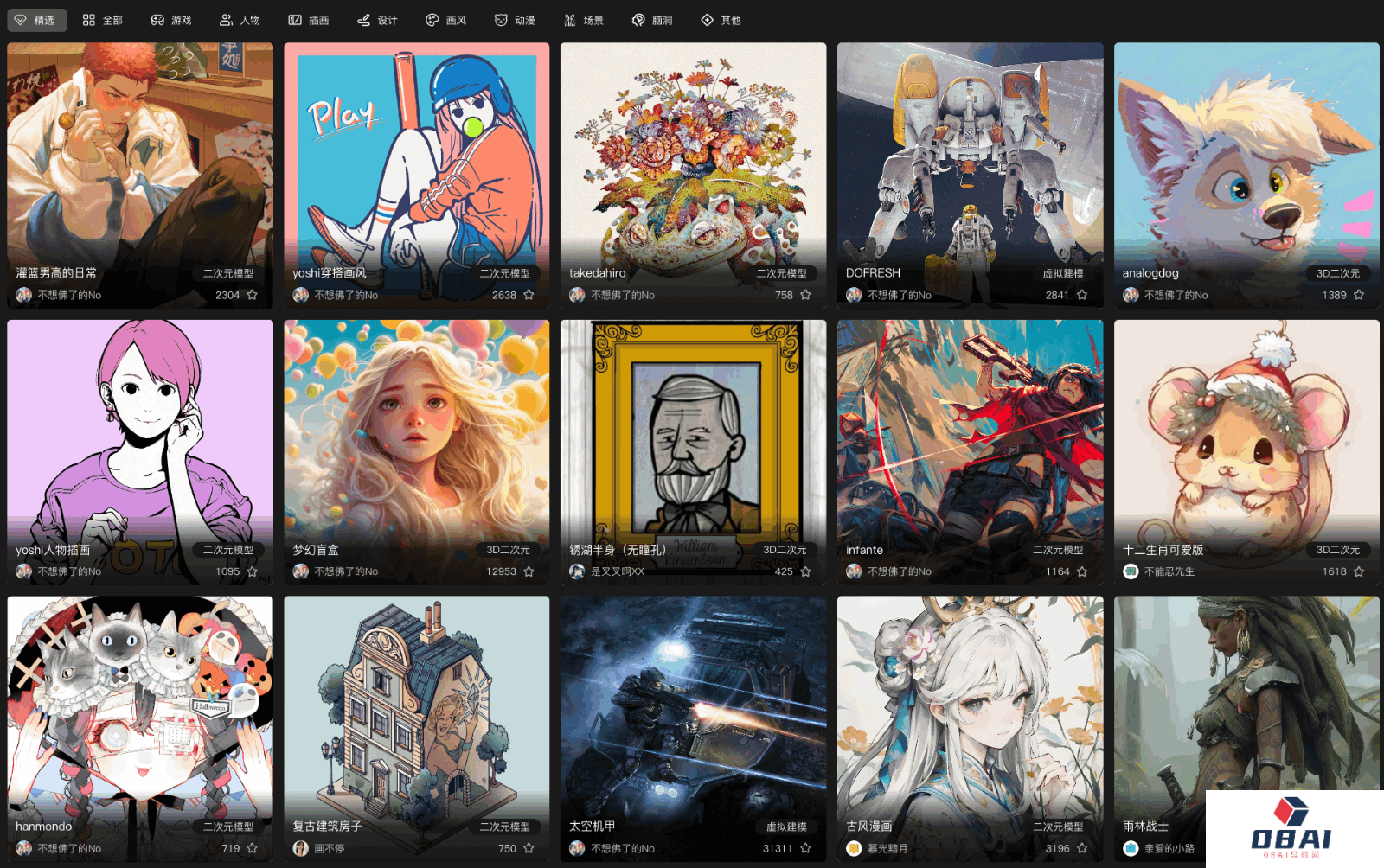1384x868 pixels.
Task: Switch to the 动漫 category
Action: pos(515,20)
